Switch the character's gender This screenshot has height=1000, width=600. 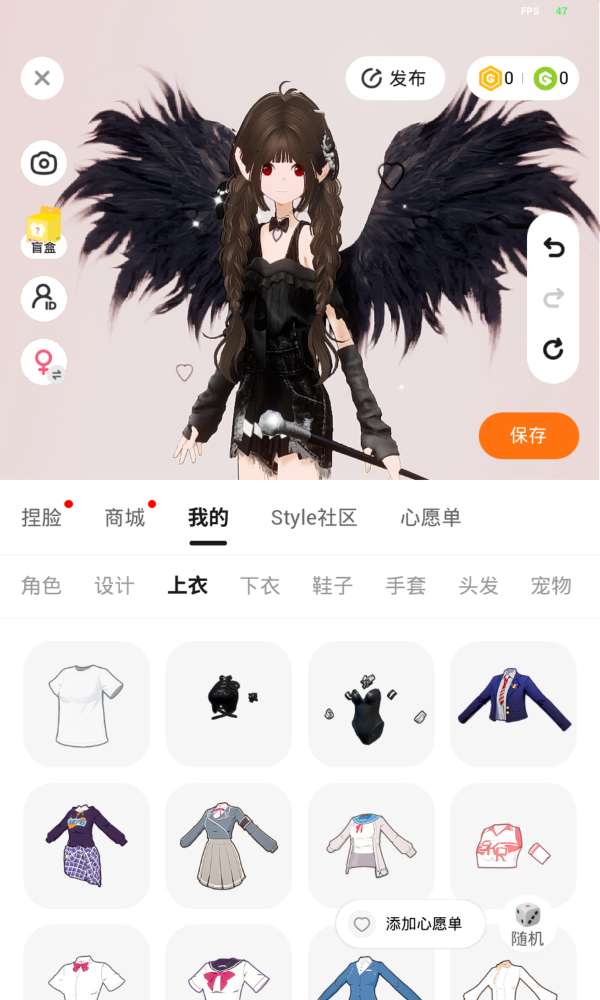[44, 362]
